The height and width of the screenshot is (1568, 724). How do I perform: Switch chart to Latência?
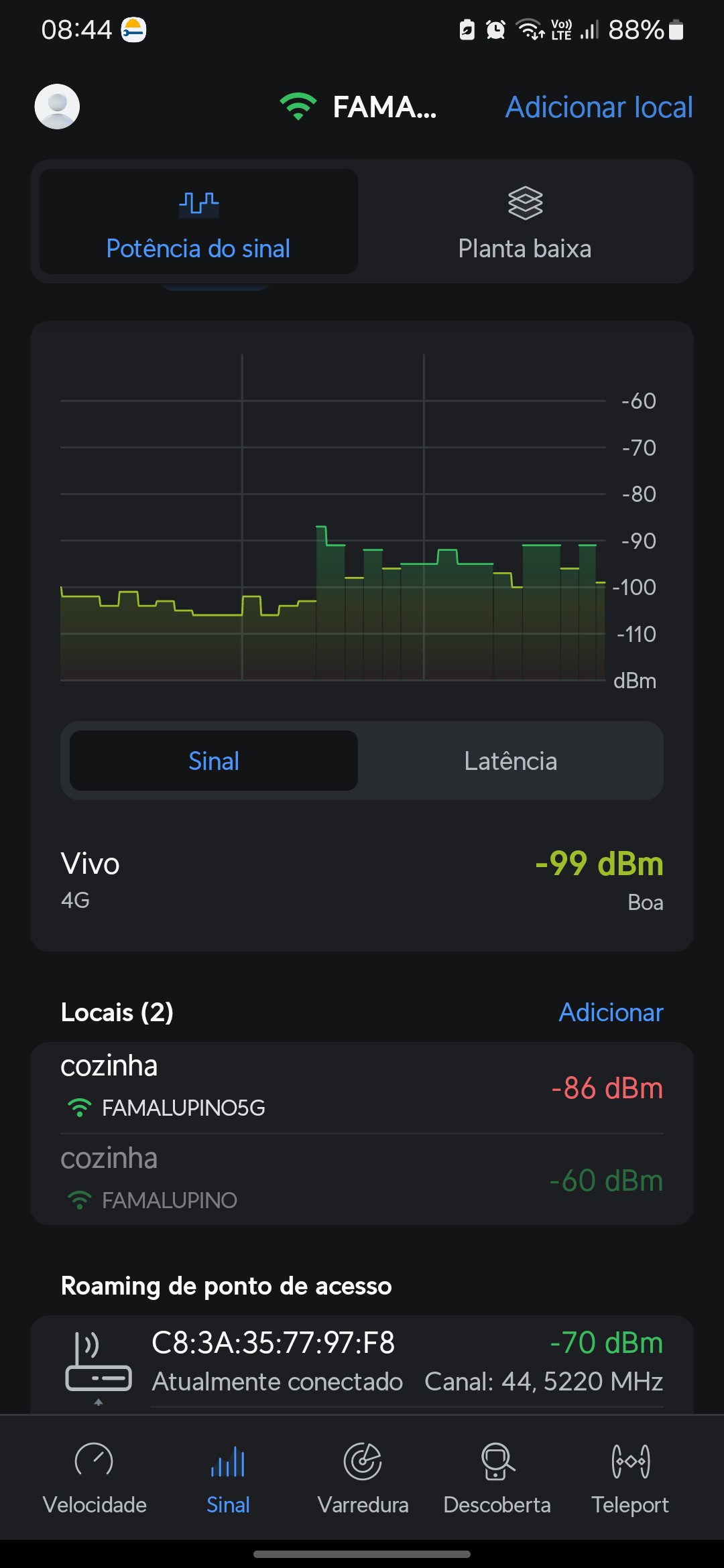tap(510, 761)
